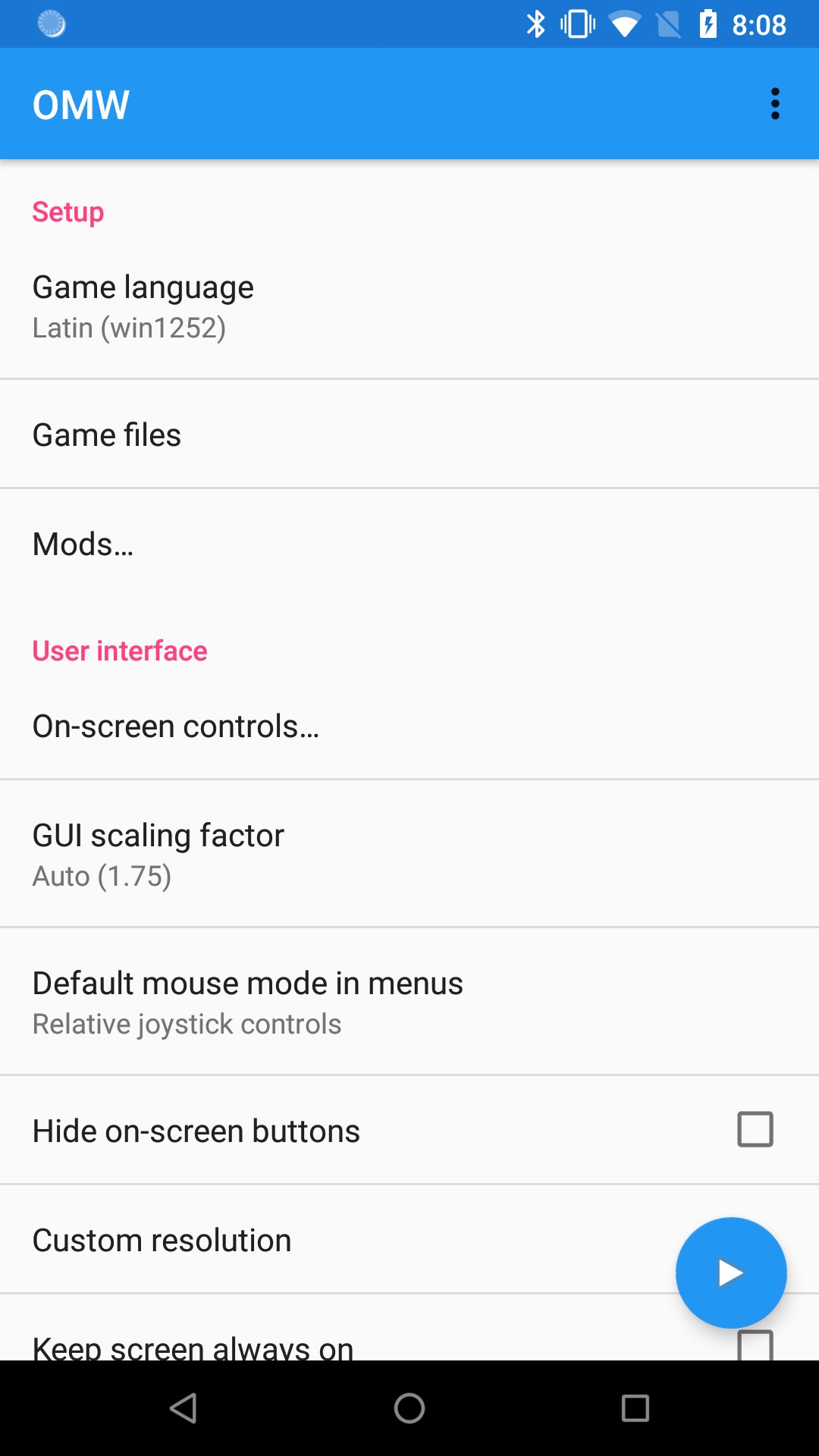Go back using the system back button

click(x=184, y=1408)
